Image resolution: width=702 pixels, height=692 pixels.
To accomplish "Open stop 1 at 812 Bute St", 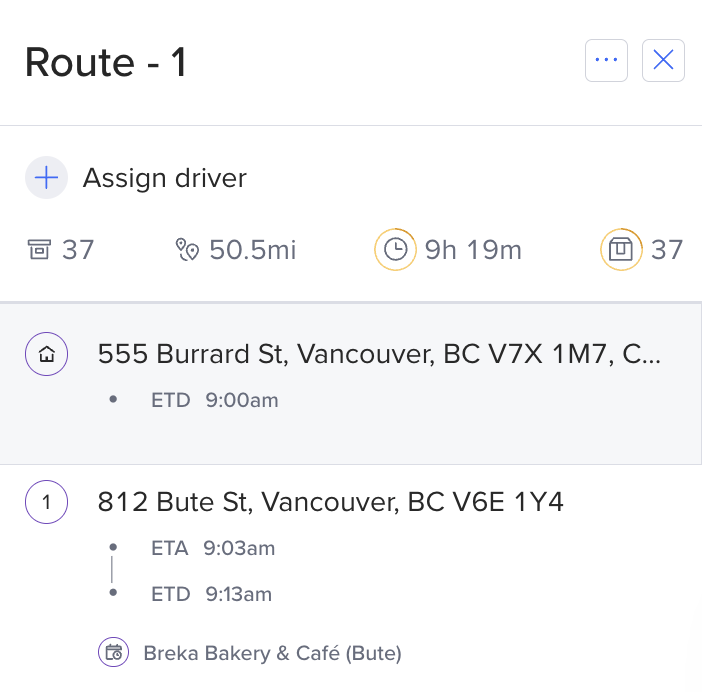I will pyautogui.click(x=330, y=502).
